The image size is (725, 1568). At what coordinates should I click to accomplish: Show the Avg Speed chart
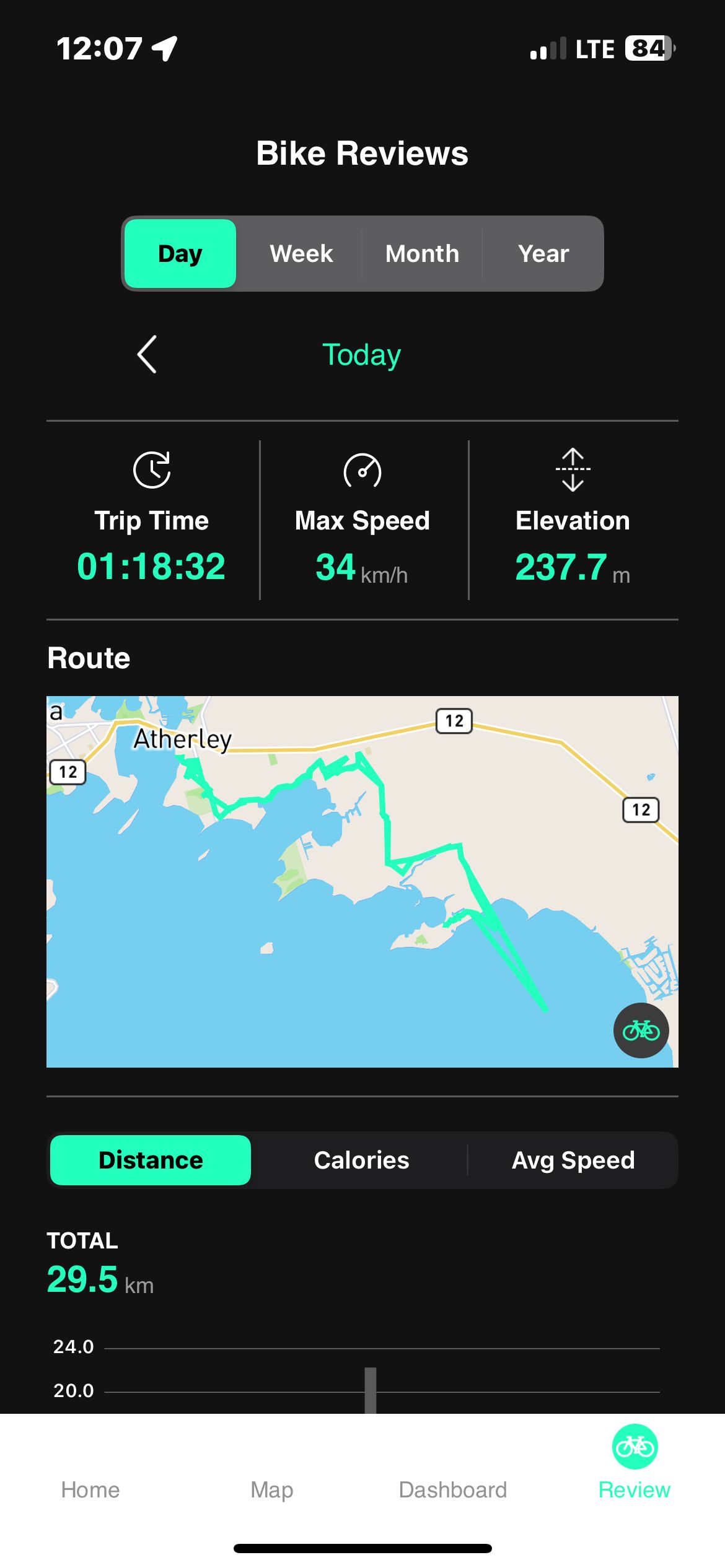(573, 1160)
